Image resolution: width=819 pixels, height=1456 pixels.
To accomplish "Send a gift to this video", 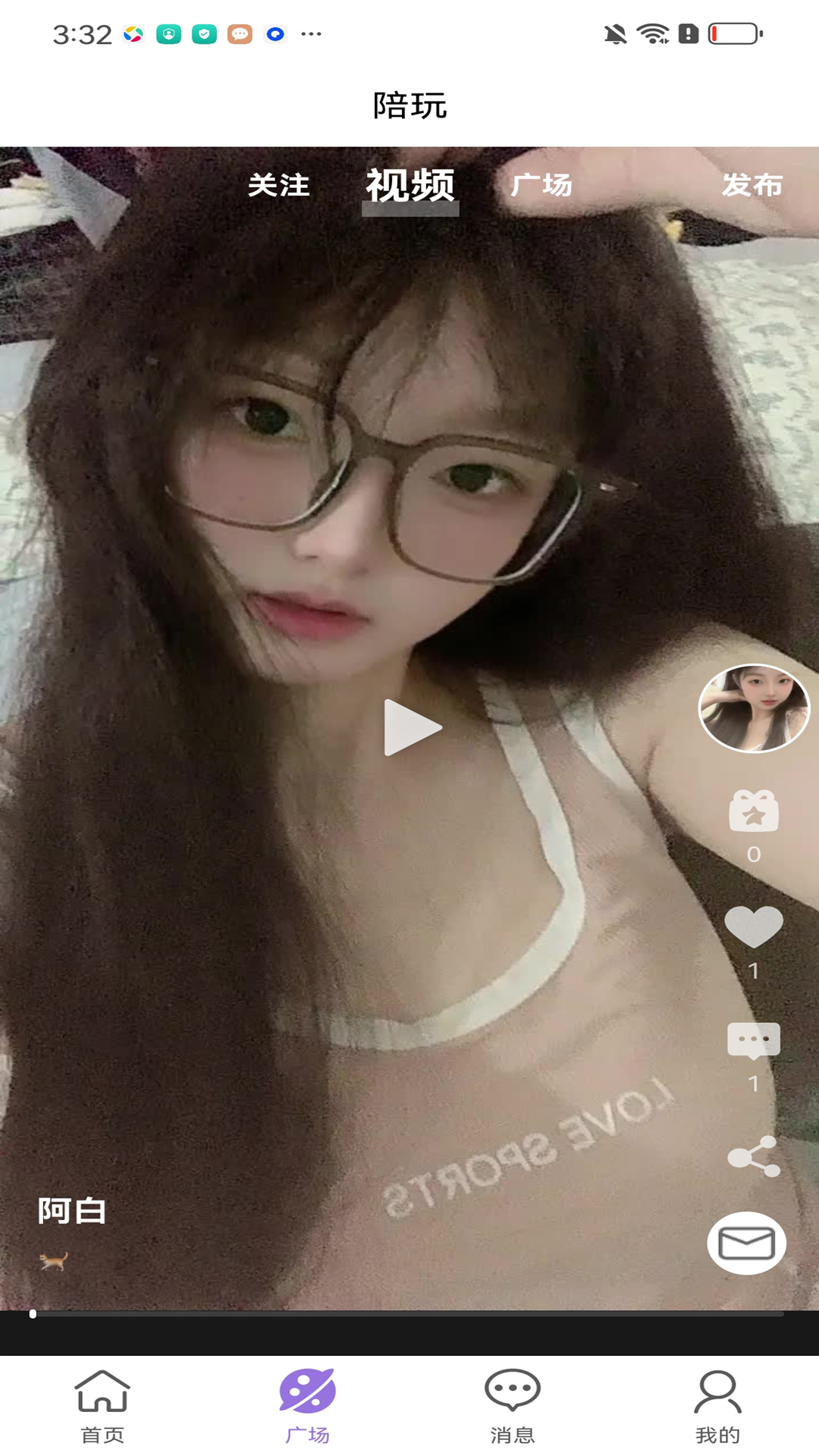I will 754,811.
